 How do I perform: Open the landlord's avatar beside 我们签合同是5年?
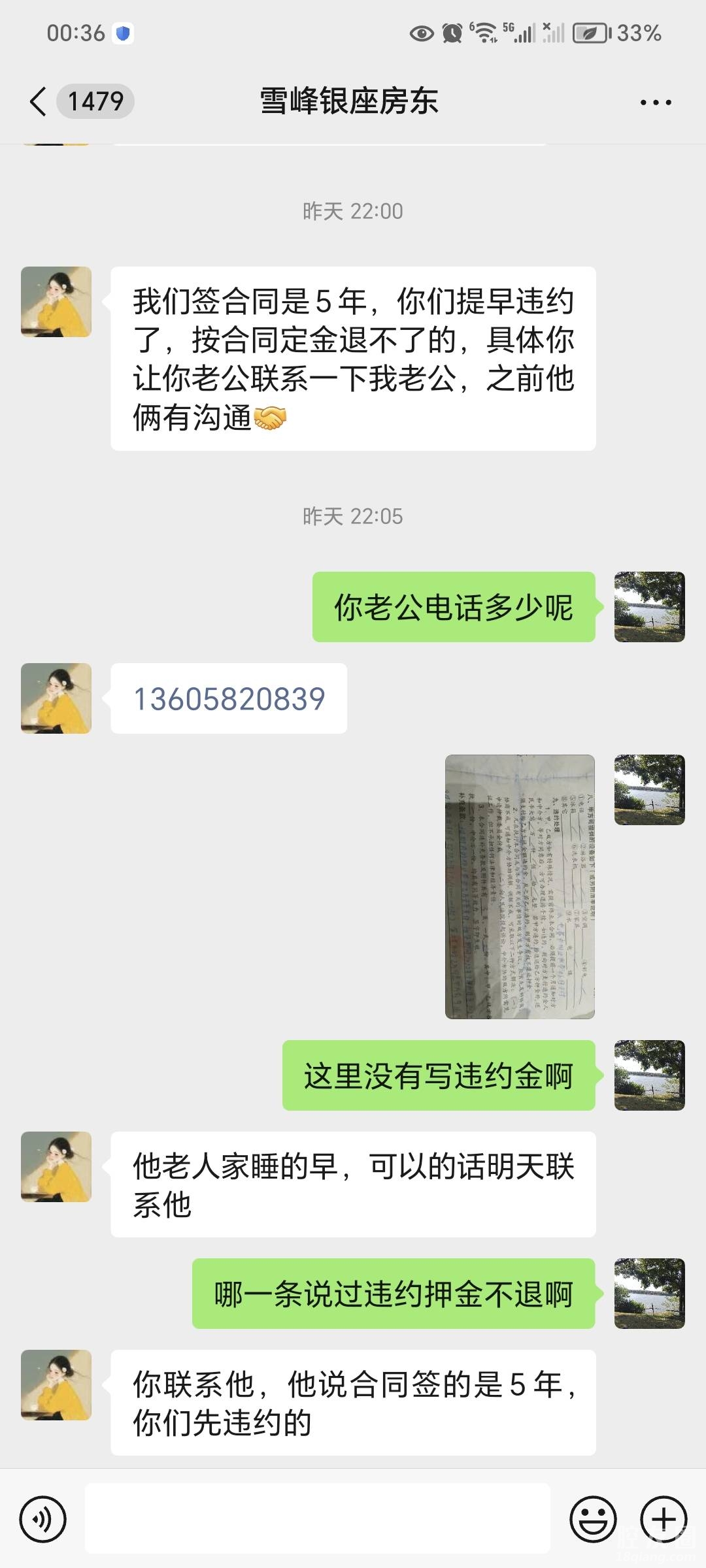tap(56, 302)
